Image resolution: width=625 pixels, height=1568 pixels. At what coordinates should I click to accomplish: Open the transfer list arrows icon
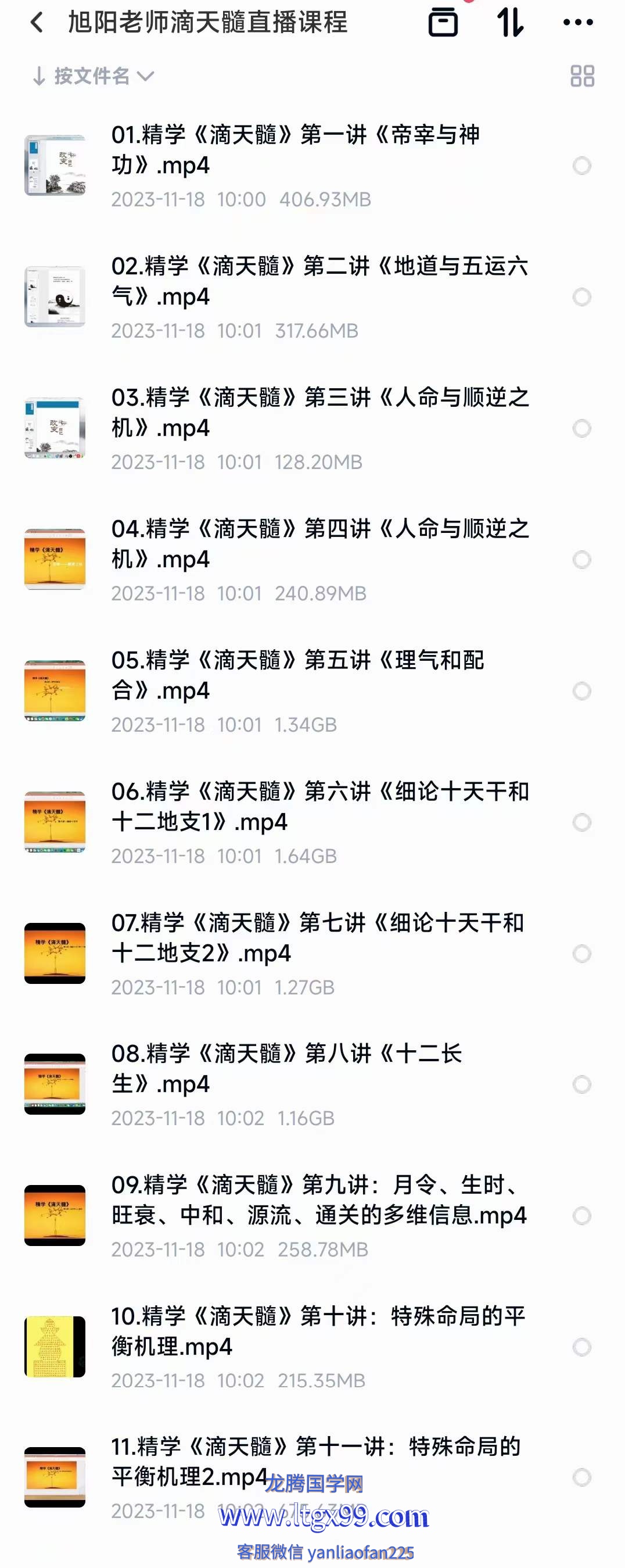click(510, 23)
